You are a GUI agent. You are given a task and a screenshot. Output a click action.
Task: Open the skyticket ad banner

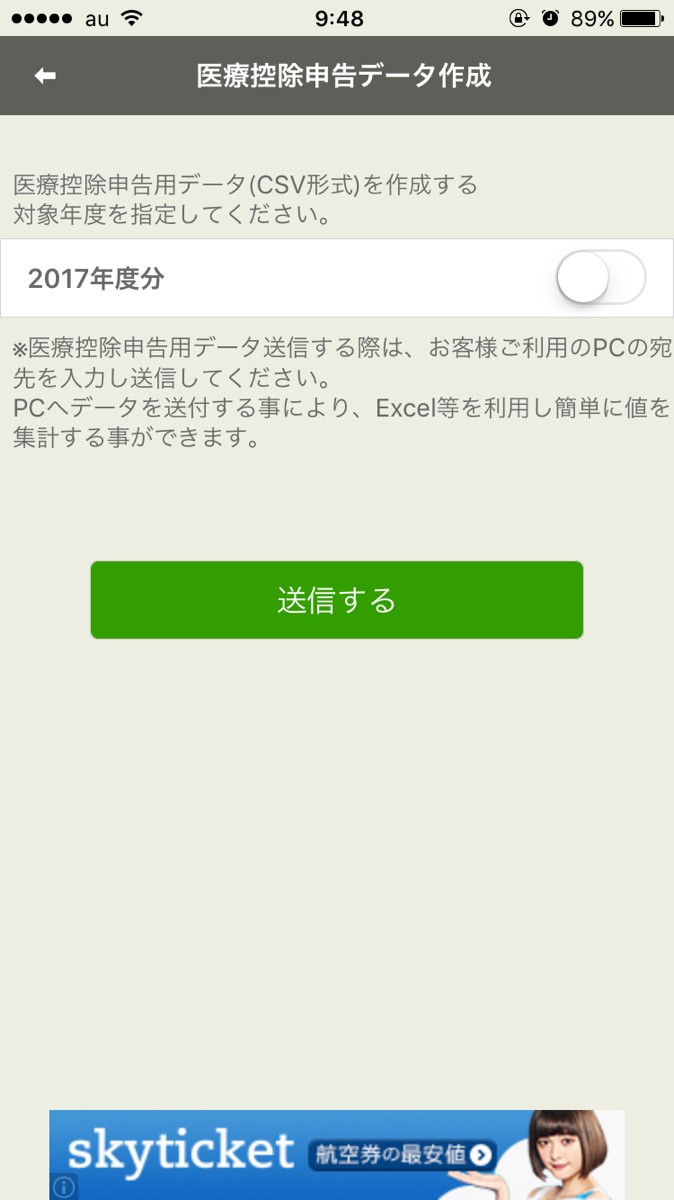coord(337,1155)
